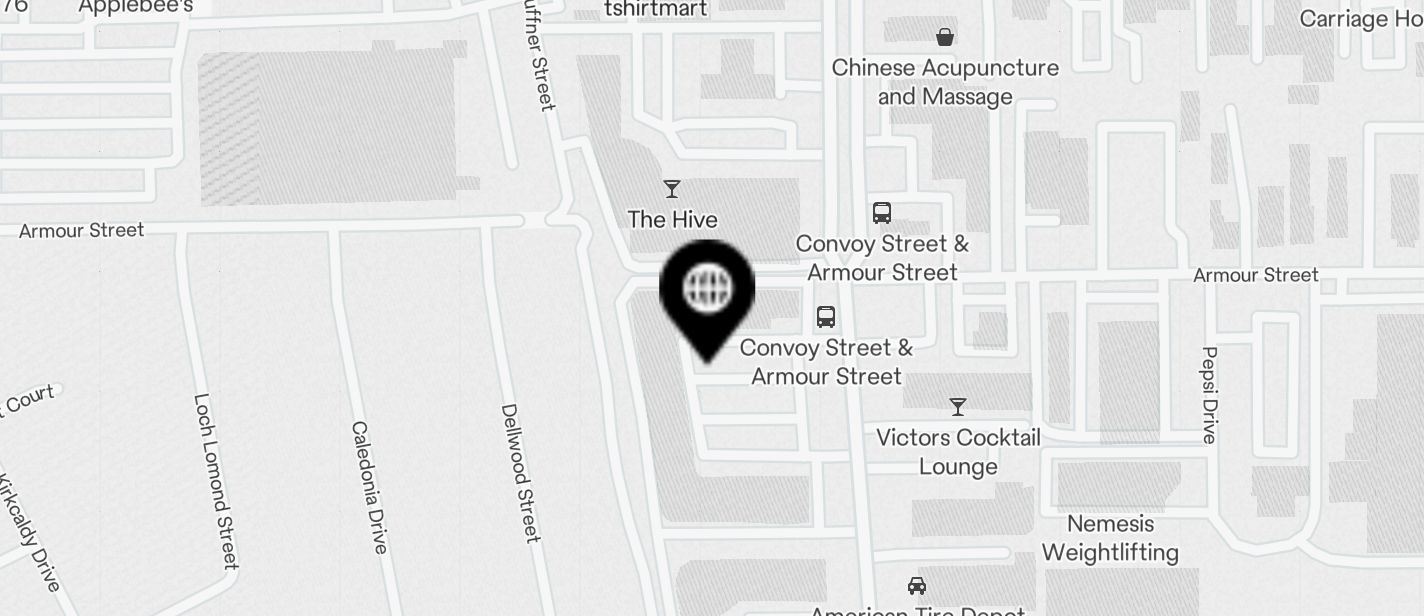Screen dimensions: 1424x616
Task: Tap the black globe location pin
Action: pyautogui.click(x=707, y=291)
